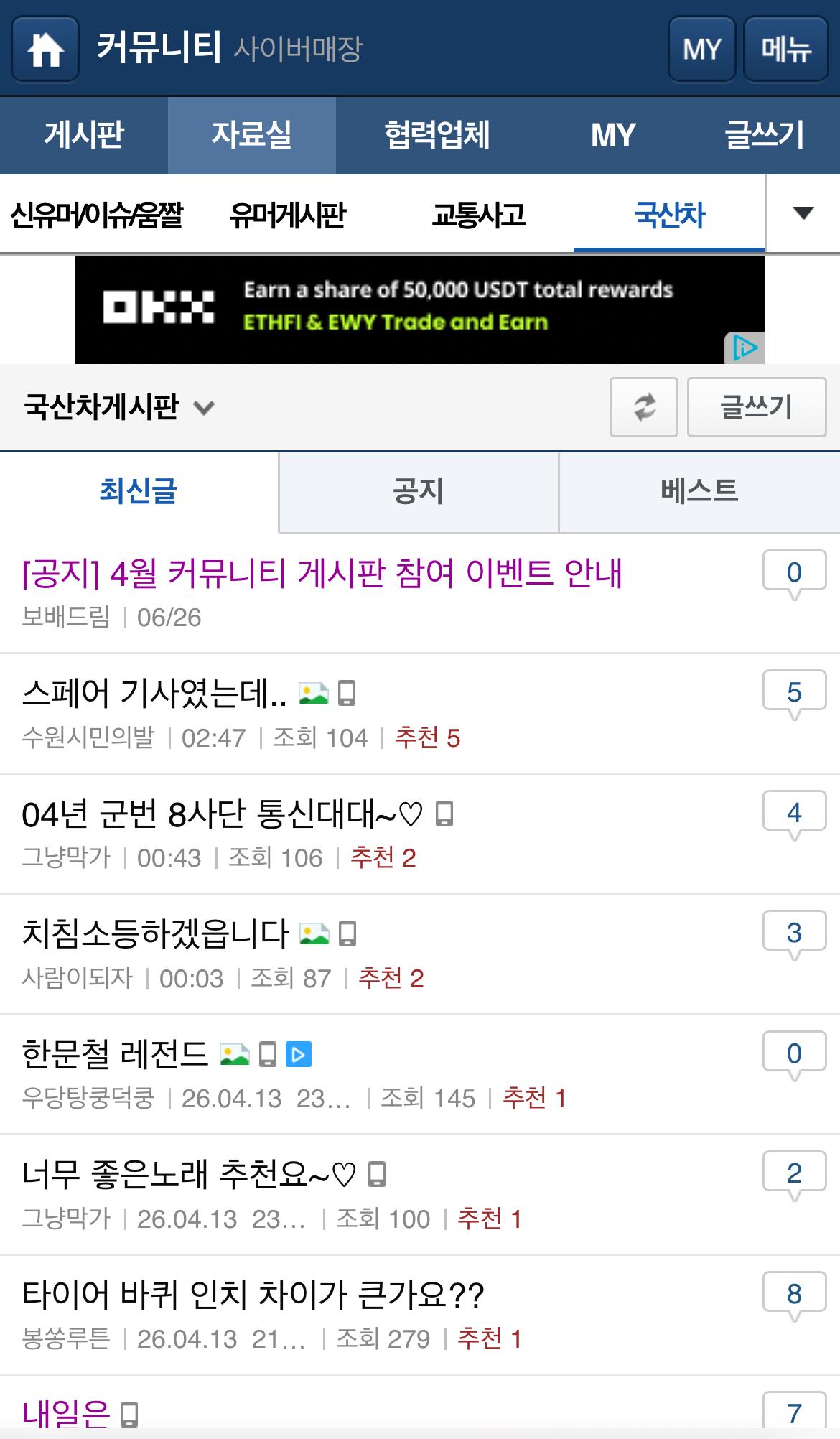Open the 메뉴 menu button
840x1439 pixels.
click(785, 50)
